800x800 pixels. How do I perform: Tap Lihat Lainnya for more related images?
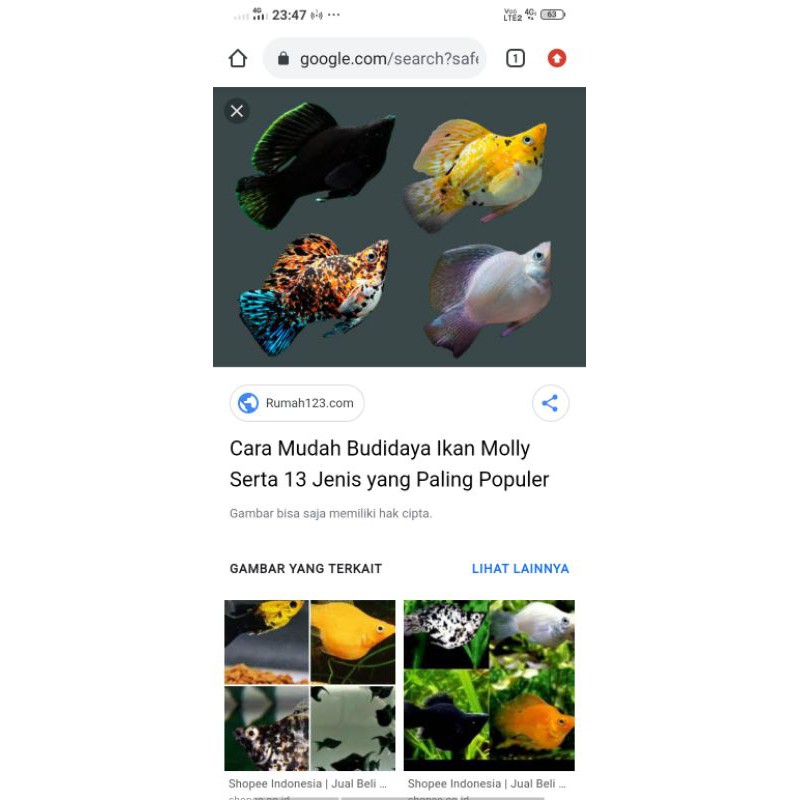point(520,568)
